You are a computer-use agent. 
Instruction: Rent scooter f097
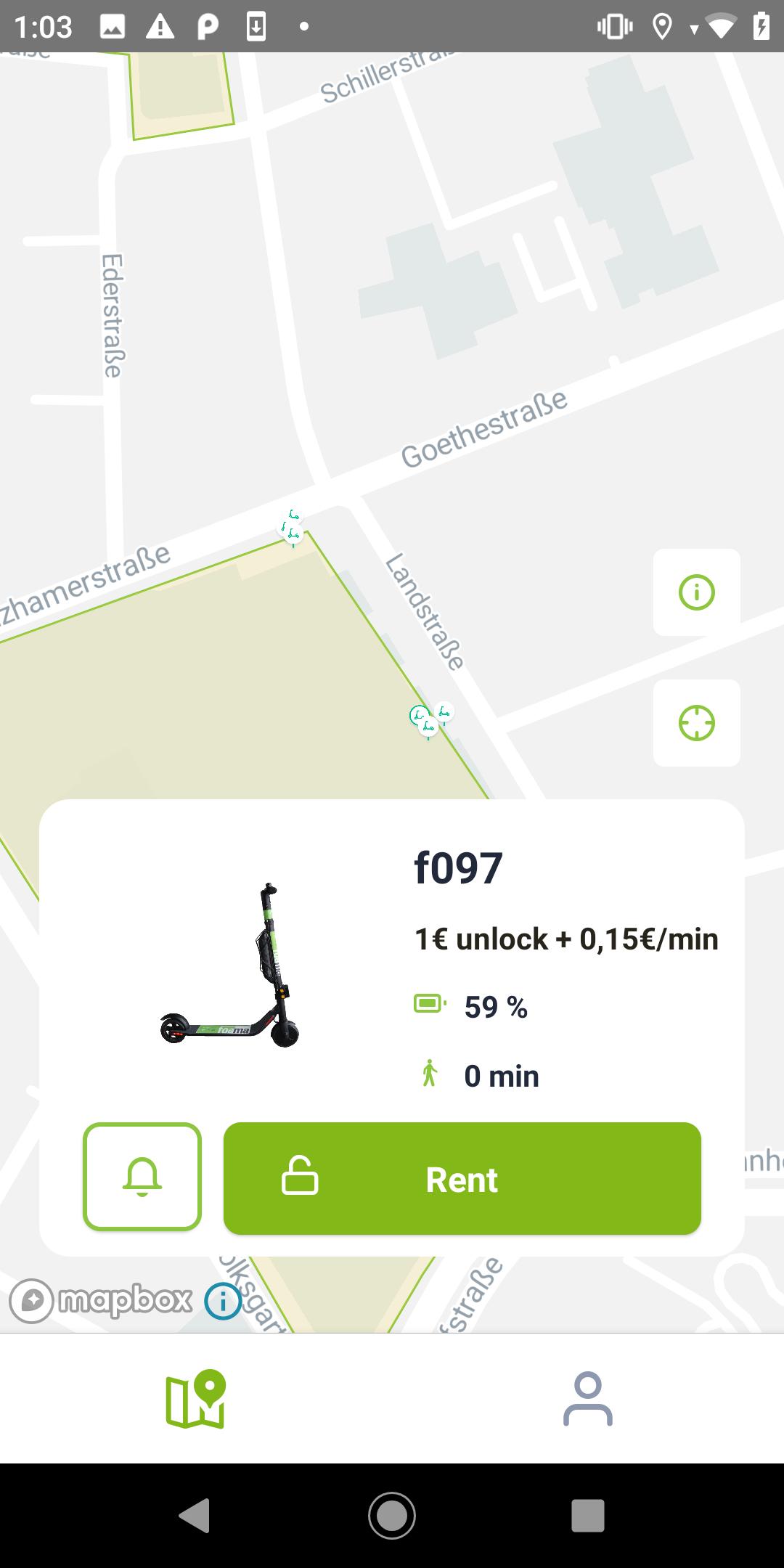point(462,1178)
